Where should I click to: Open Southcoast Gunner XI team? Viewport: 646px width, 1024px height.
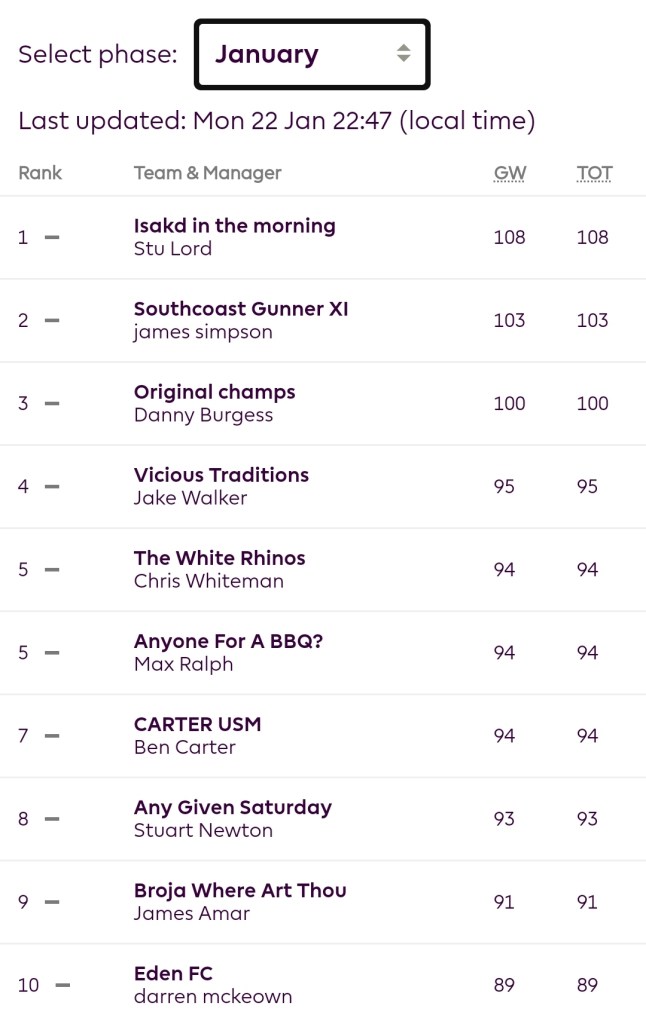(x=241, y=309)
